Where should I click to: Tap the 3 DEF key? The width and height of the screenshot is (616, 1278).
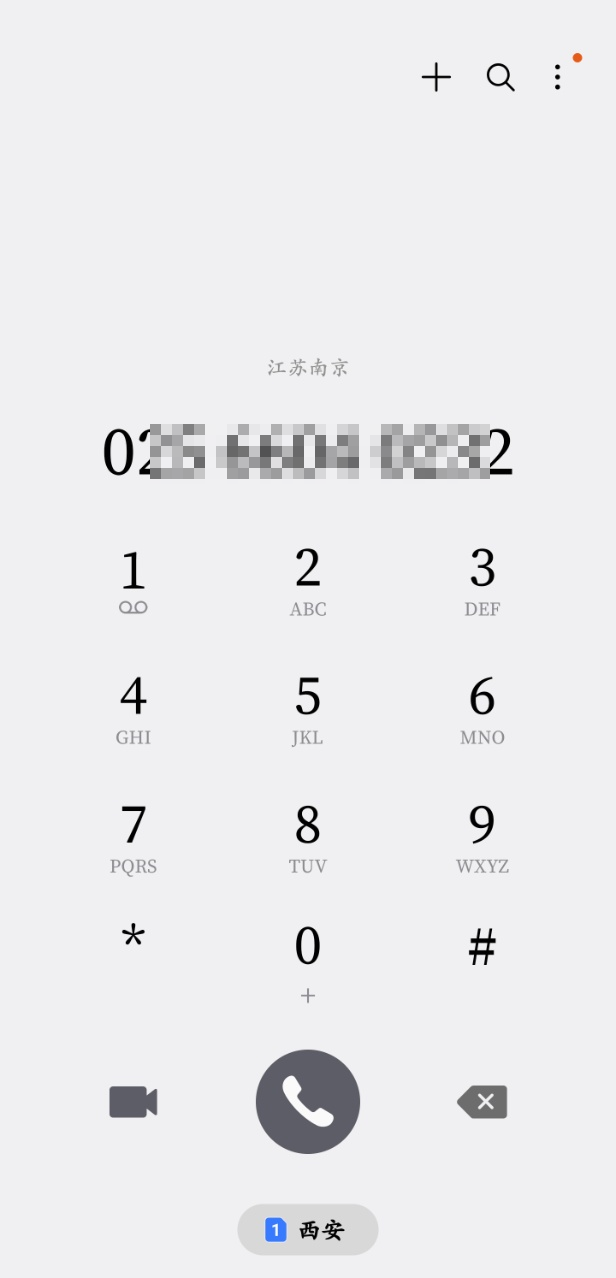point(482,582)
